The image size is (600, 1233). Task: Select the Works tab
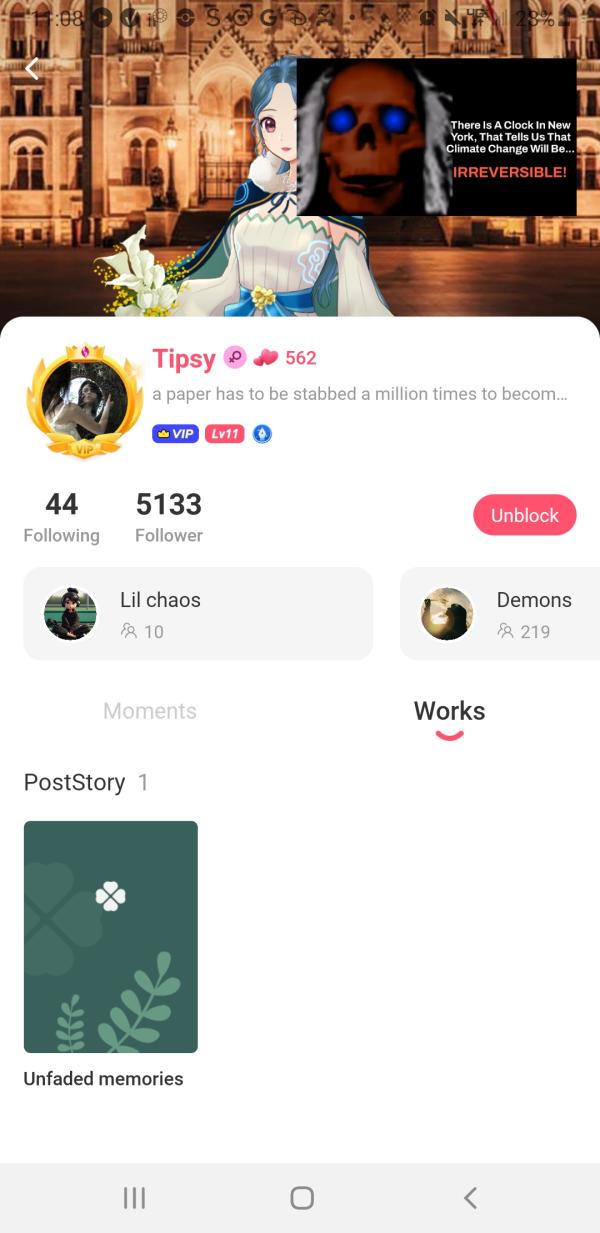point(449,711)
